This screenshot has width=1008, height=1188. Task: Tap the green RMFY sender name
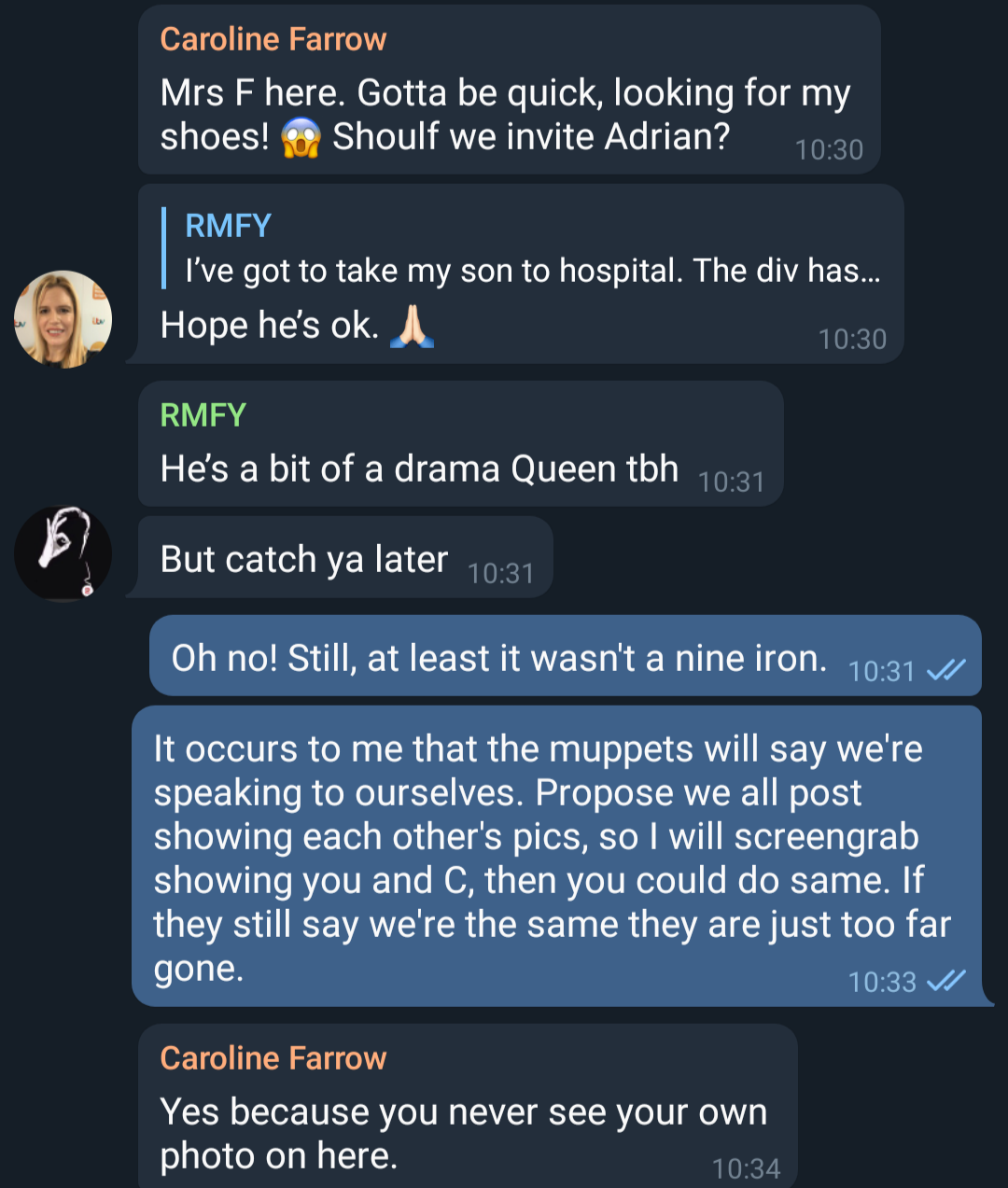pos(203,414)
